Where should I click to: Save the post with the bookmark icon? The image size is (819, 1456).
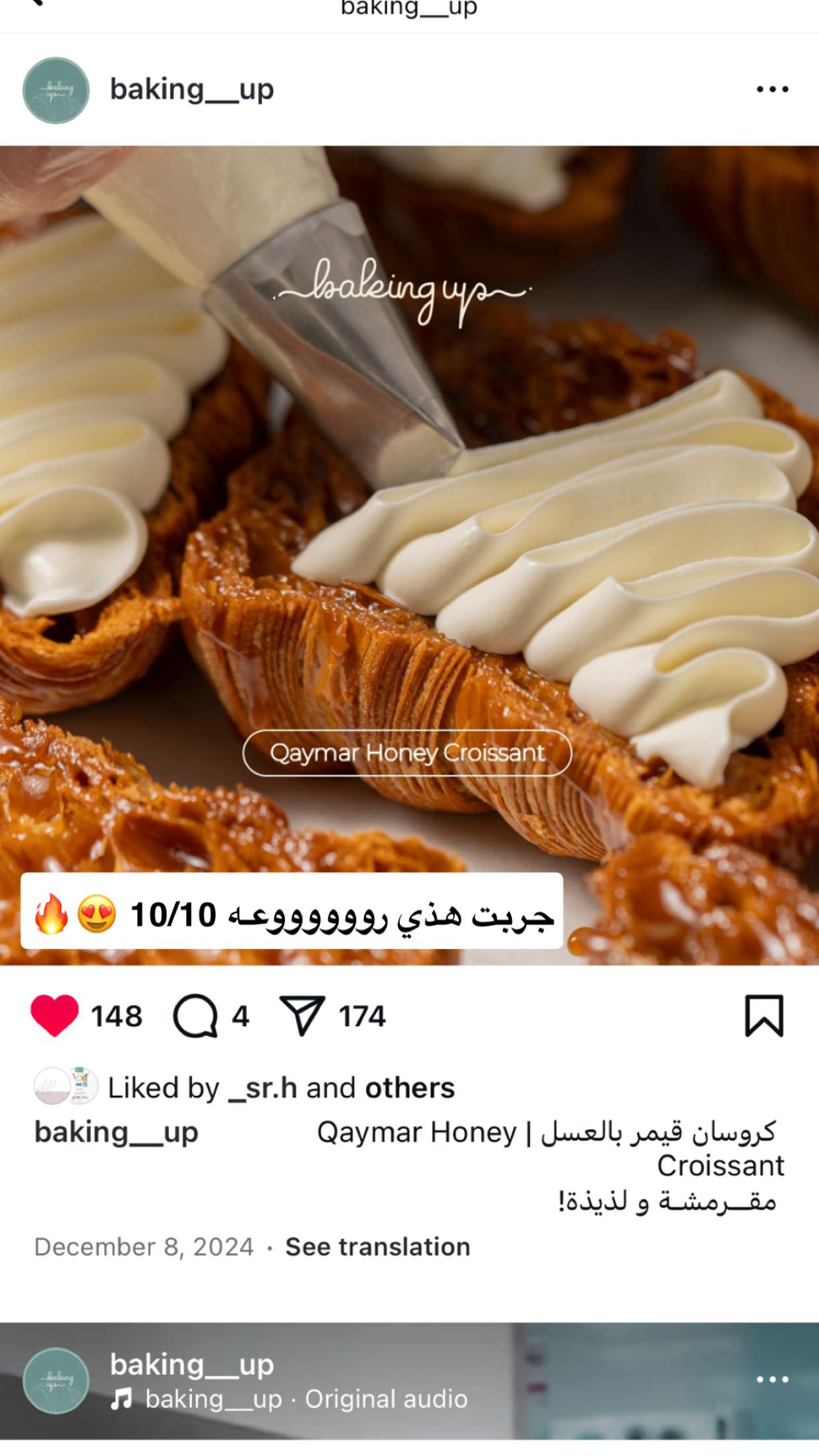click(764, 1016)
